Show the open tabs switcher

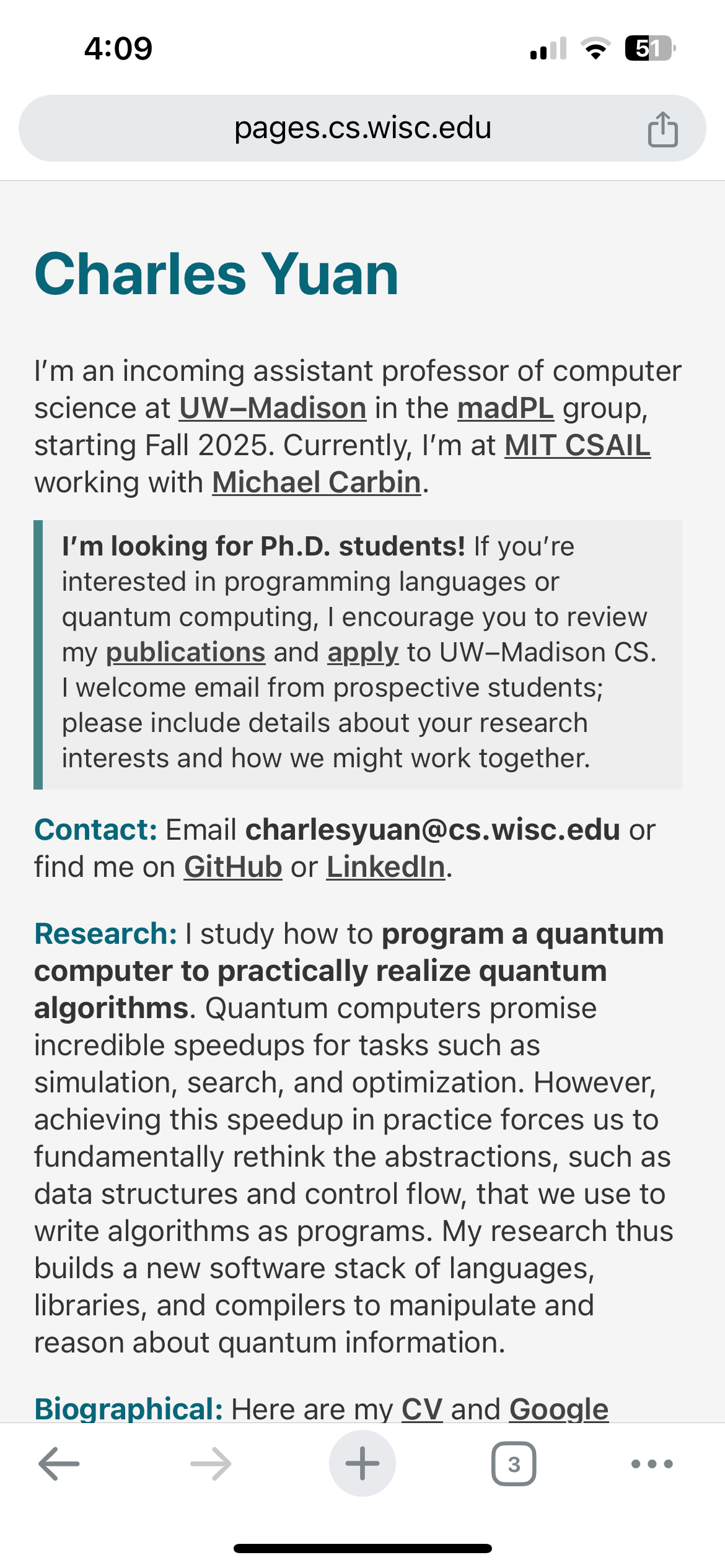(x=514, y=1464)
